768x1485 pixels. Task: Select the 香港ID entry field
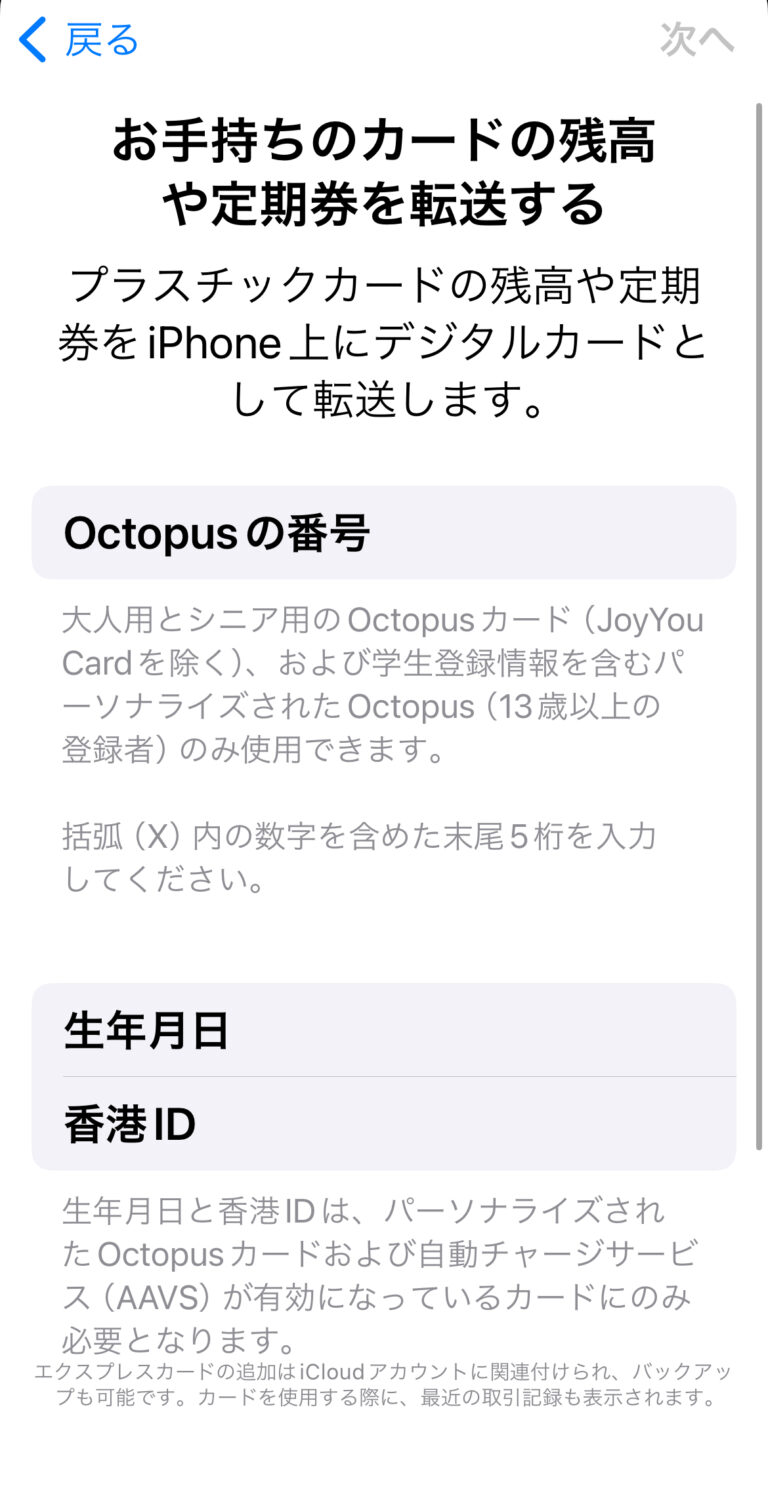point(384,1123)
